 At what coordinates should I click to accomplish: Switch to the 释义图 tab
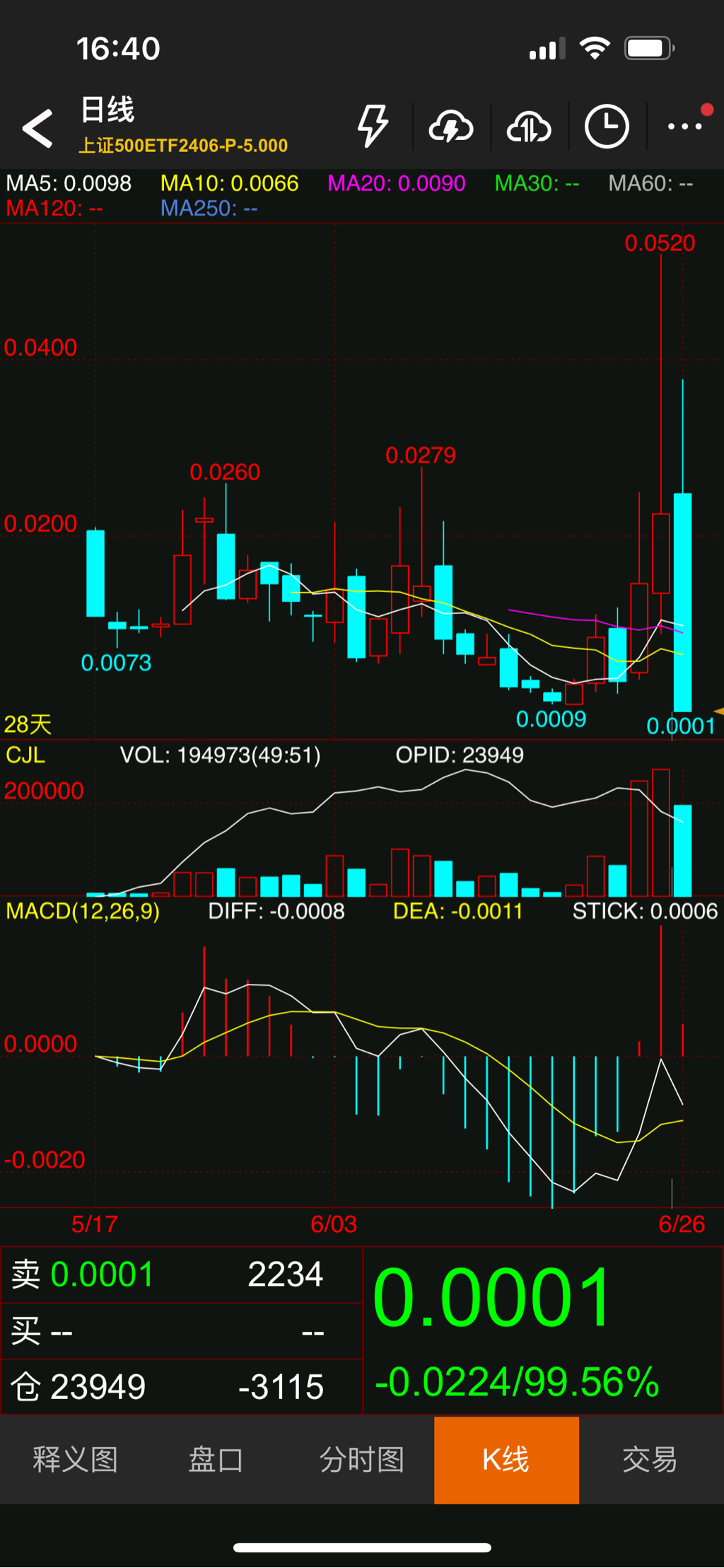coord(75,1459)
